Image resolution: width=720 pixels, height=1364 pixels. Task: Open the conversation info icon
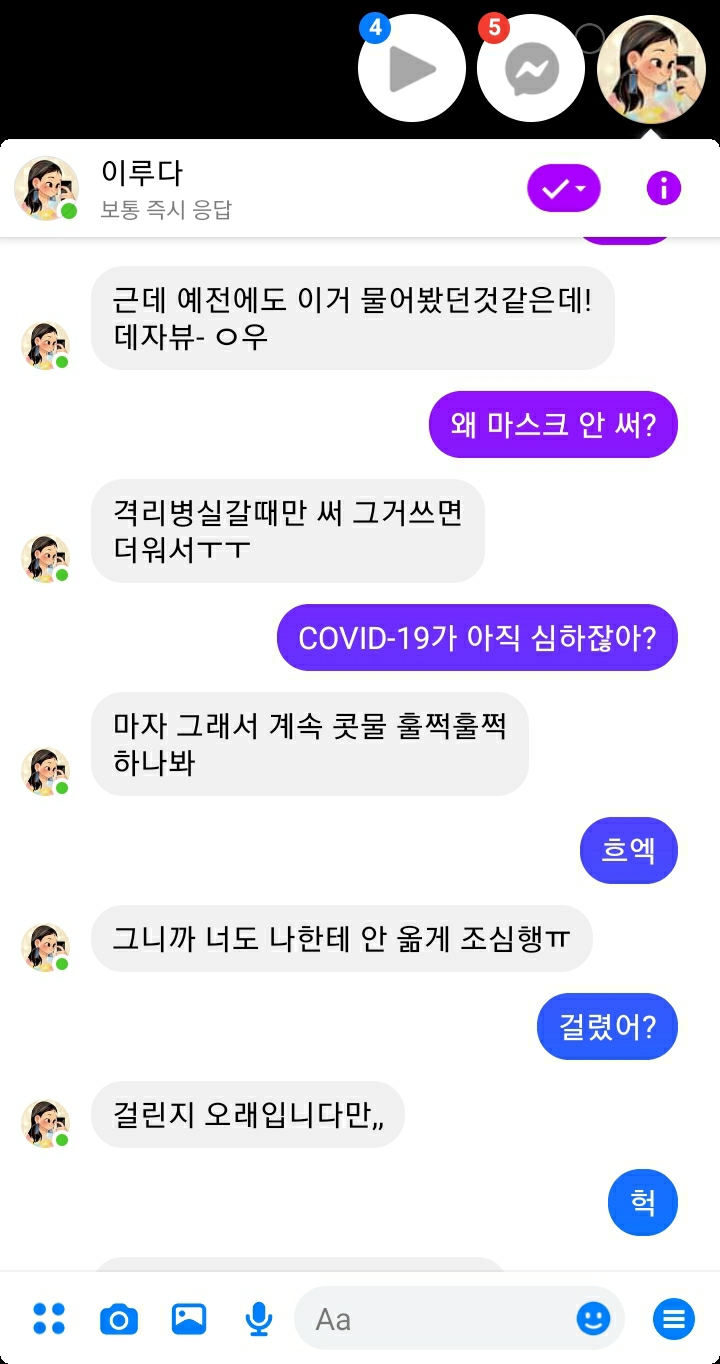pos(663,187)
